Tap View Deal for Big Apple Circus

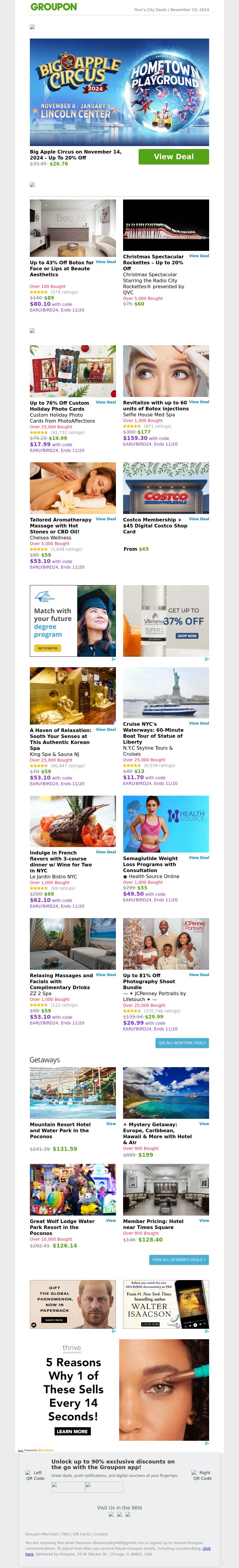[x=173, y=157]
